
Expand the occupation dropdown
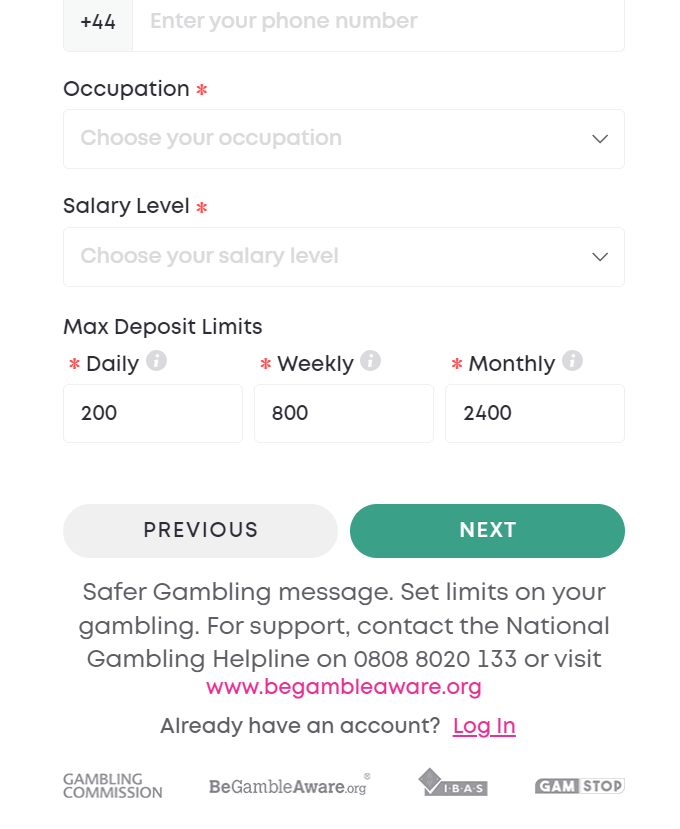tap(343, 139)
